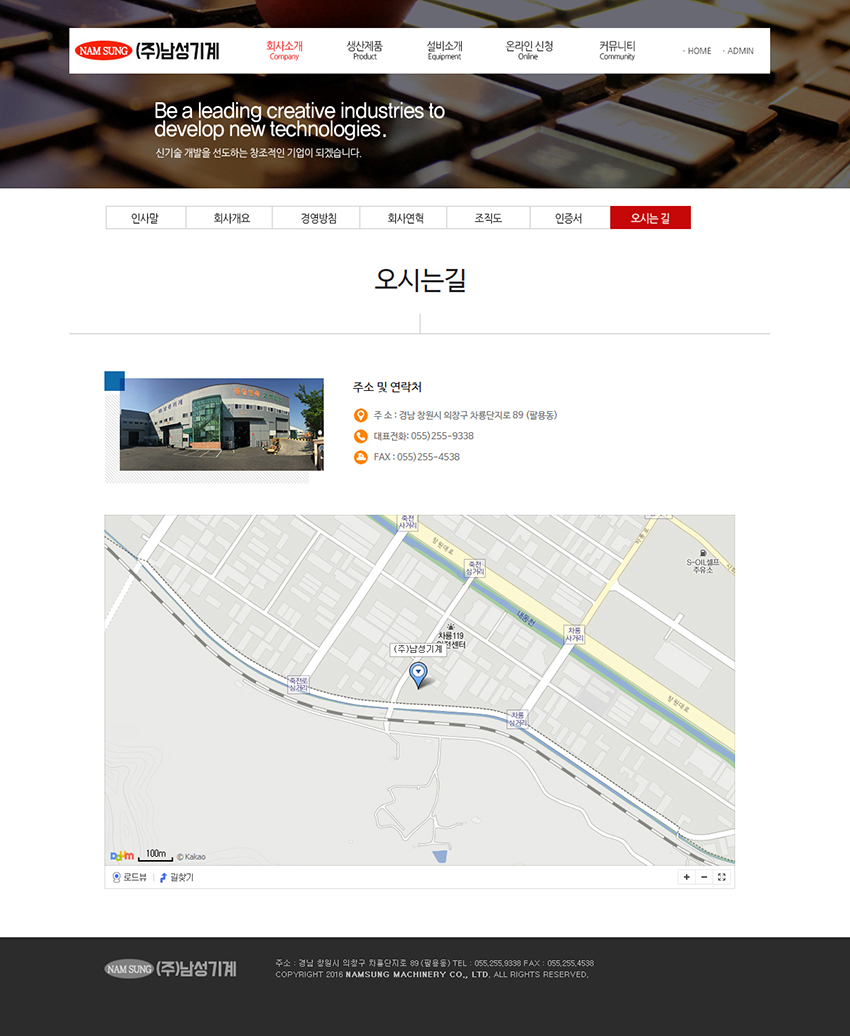
Task: Open the 경영방침 tab
Action: coord(318,218)
